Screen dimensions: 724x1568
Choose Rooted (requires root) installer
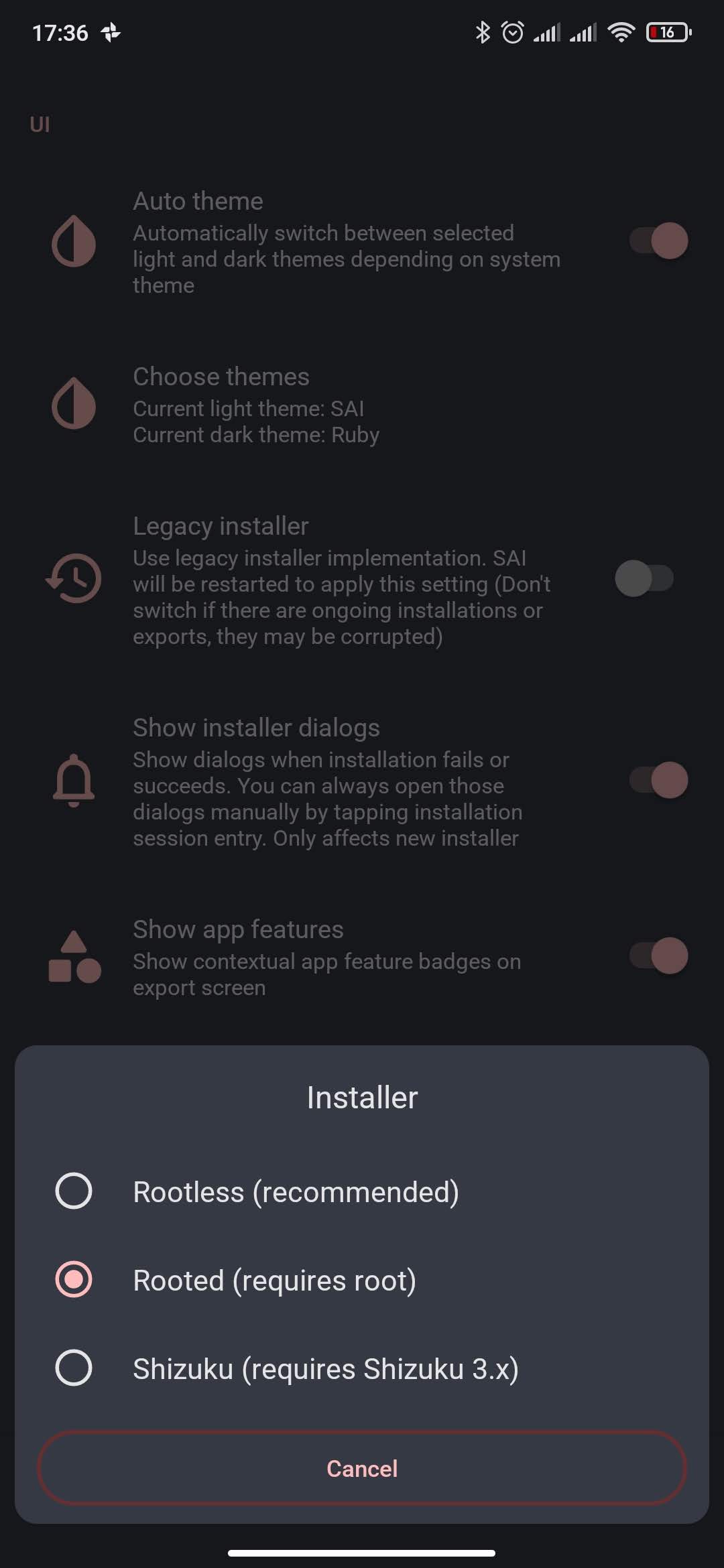(x=362, y=1280)
